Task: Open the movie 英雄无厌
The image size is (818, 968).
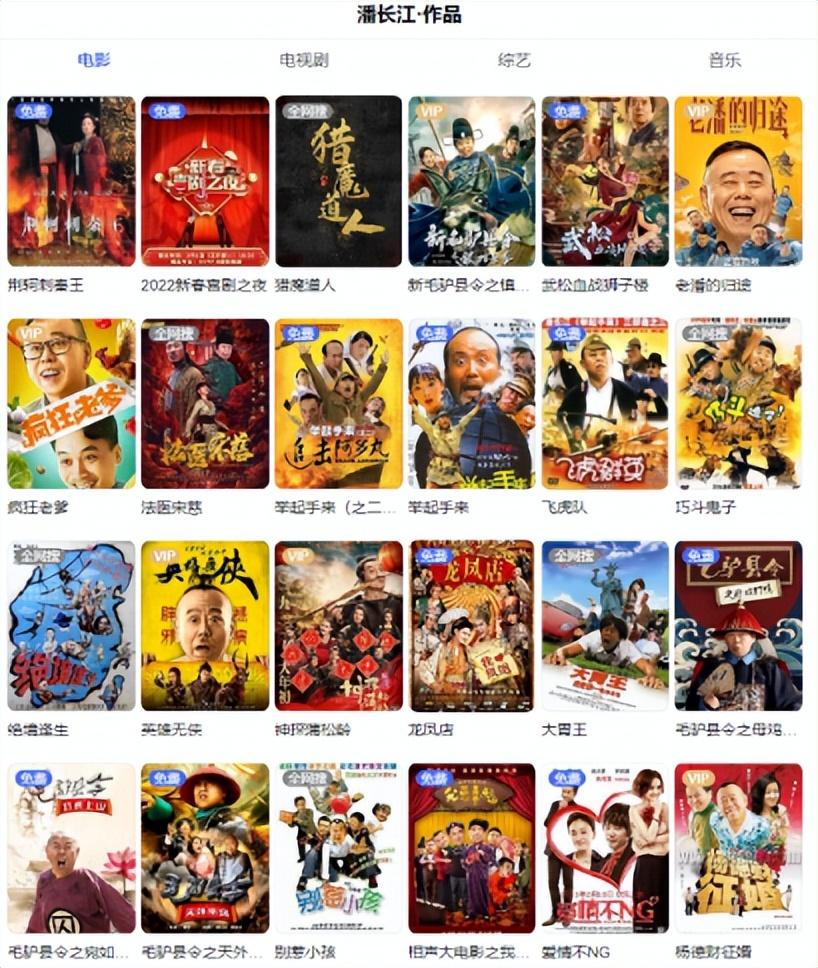Action: pos(205,626)
